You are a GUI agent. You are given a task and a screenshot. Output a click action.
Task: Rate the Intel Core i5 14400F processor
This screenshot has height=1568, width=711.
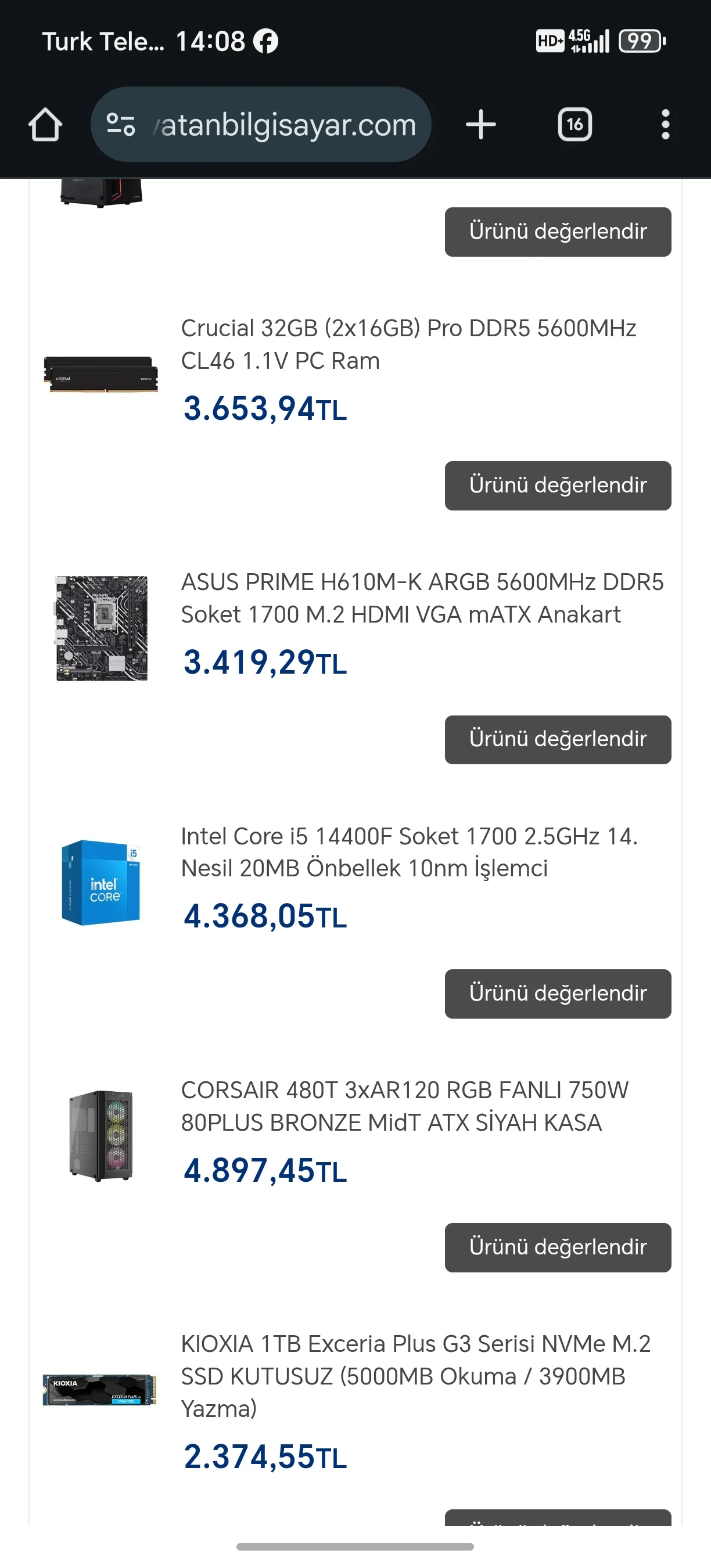pyautogui.click(x=558, y=994)
